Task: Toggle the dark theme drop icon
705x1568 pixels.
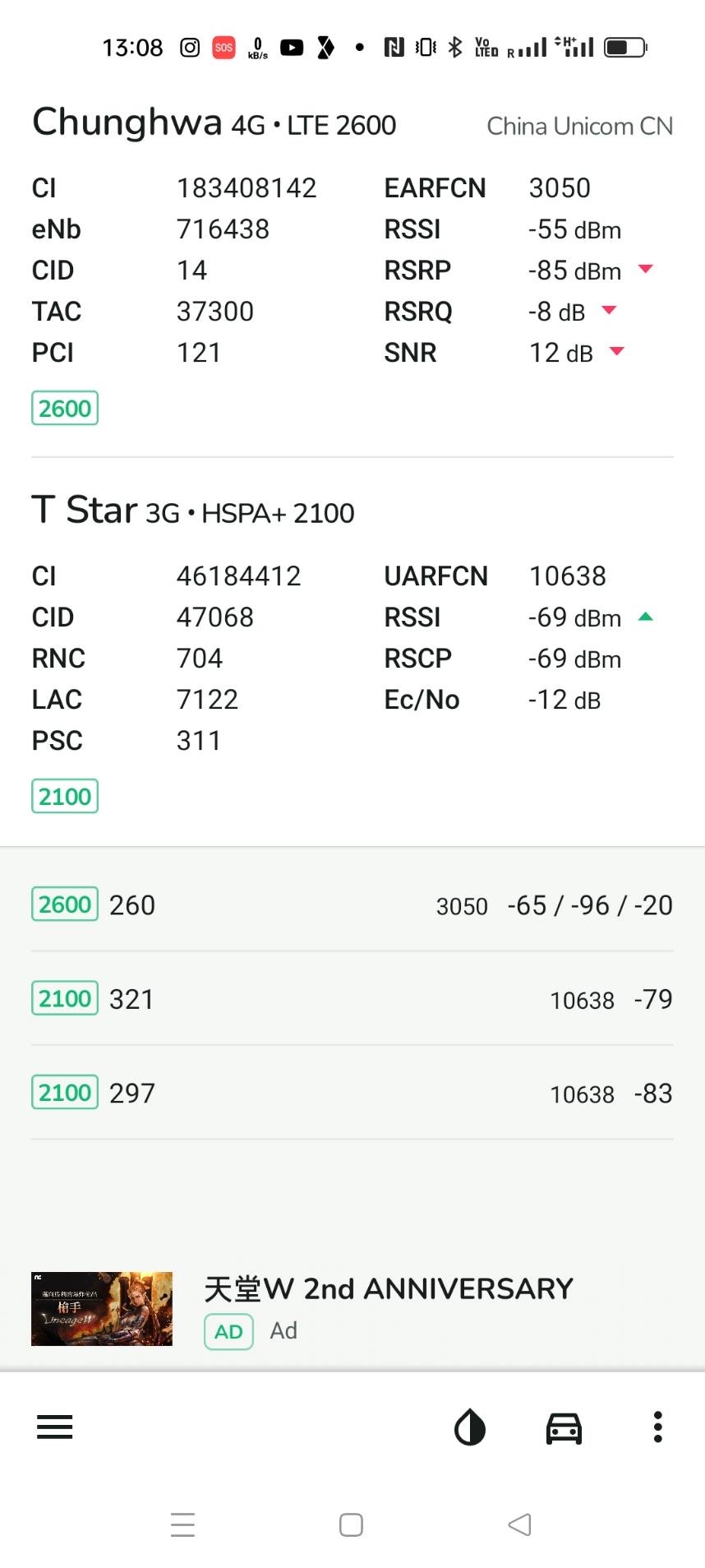Action: point(470,1427)
